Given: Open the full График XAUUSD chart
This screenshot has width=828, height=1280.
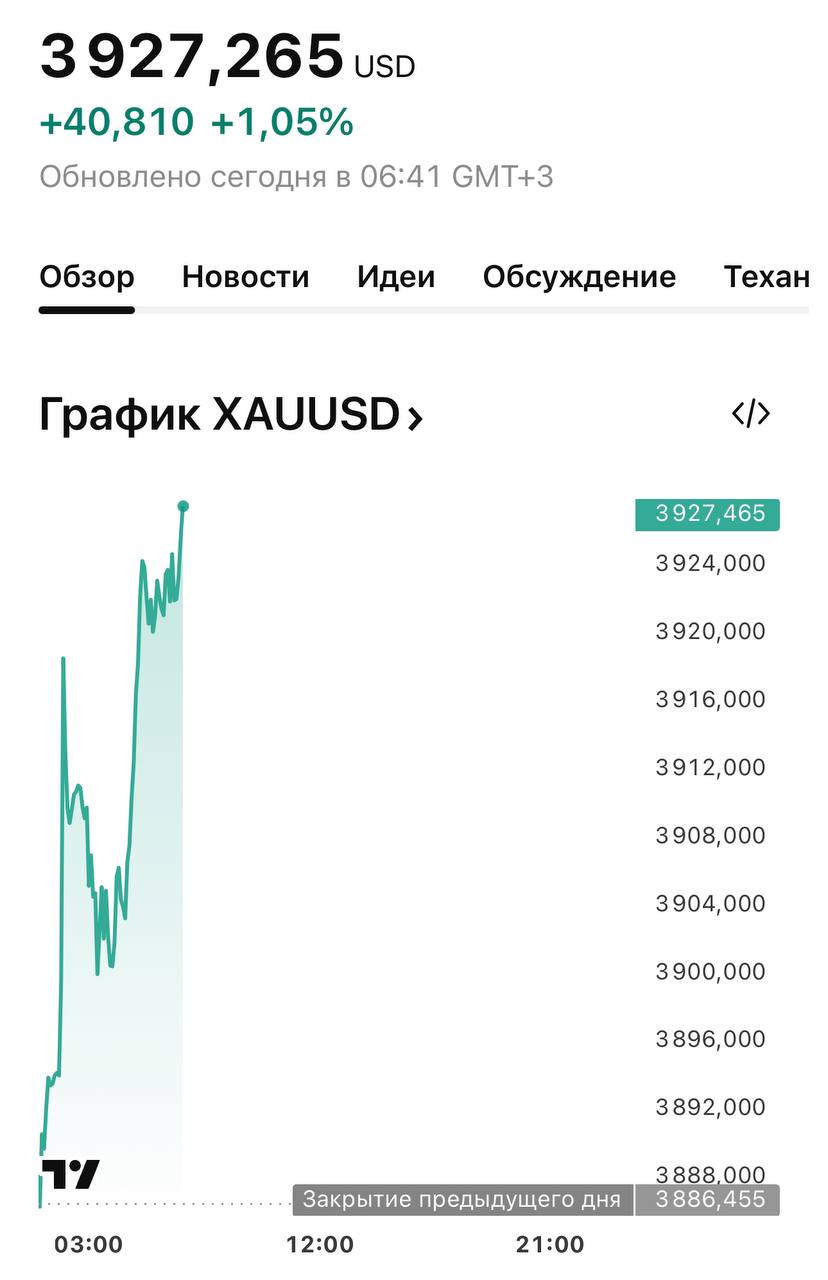Looking at the screenshot, I should tap(231, 414).
